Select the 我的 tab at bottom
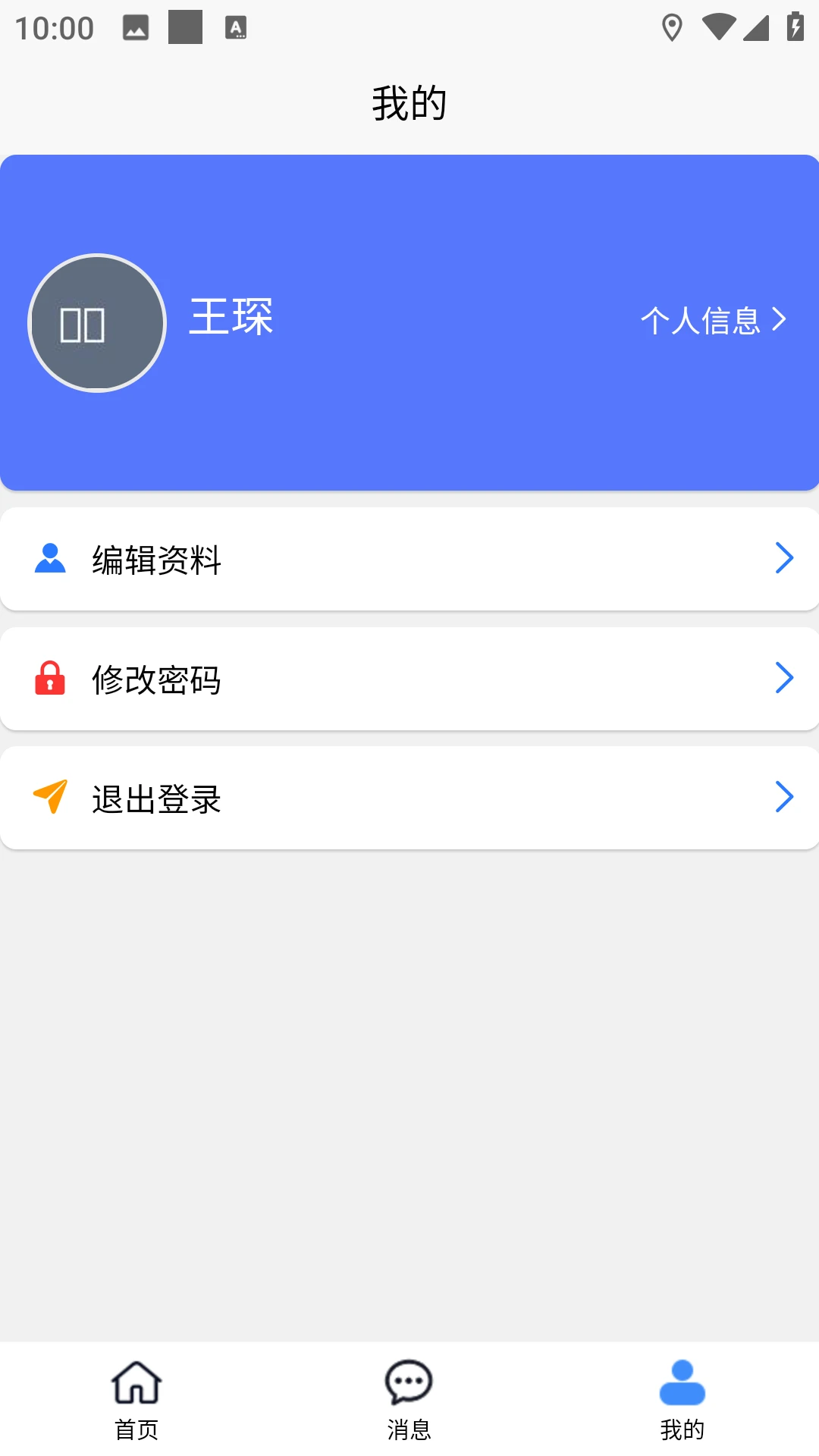 (682, 1403)
